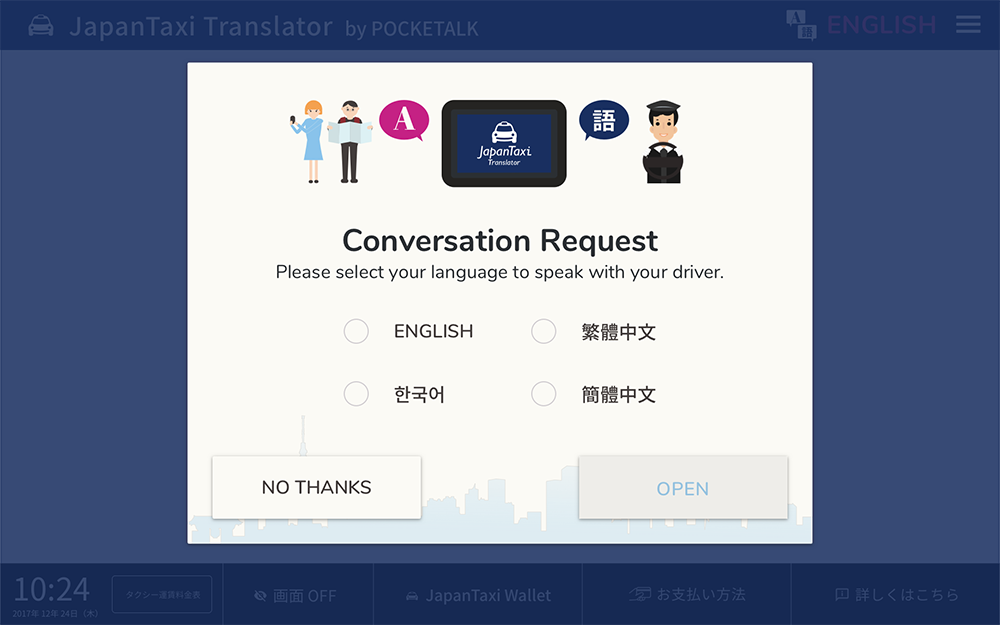
Task: Open 詳しくはこちら for more details
Action: pos(896,595)
